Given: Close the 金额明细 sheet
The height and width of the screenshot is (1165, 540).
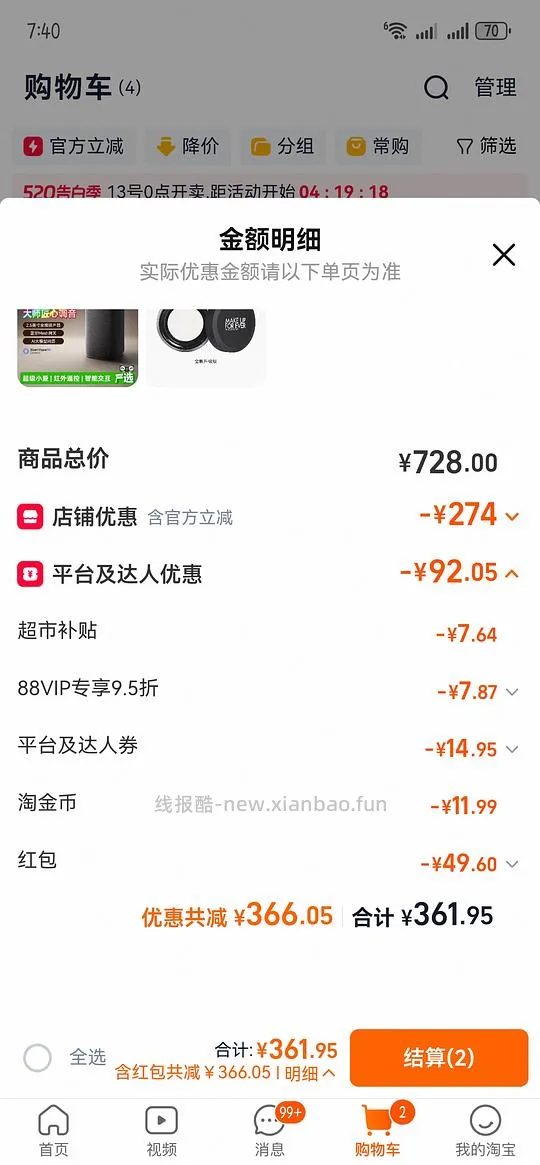Looking at the screenshot, I should coord(504,256).
